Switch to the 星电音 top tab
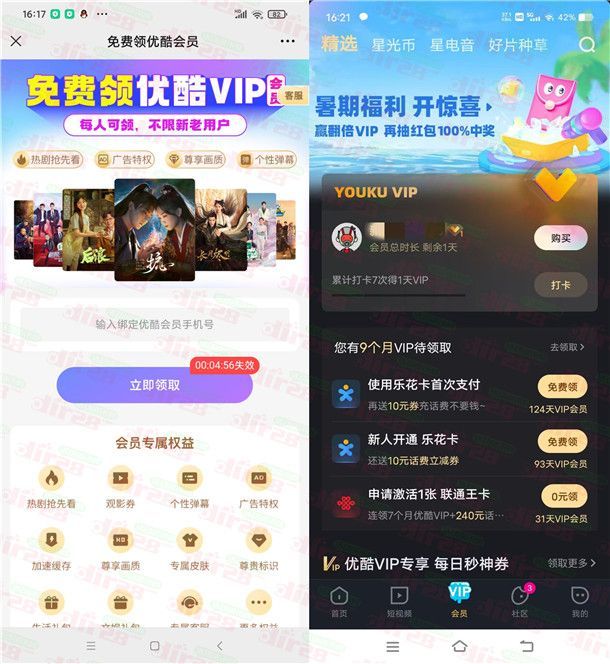The height and width of the screenshot is (664, 610). 452,45
